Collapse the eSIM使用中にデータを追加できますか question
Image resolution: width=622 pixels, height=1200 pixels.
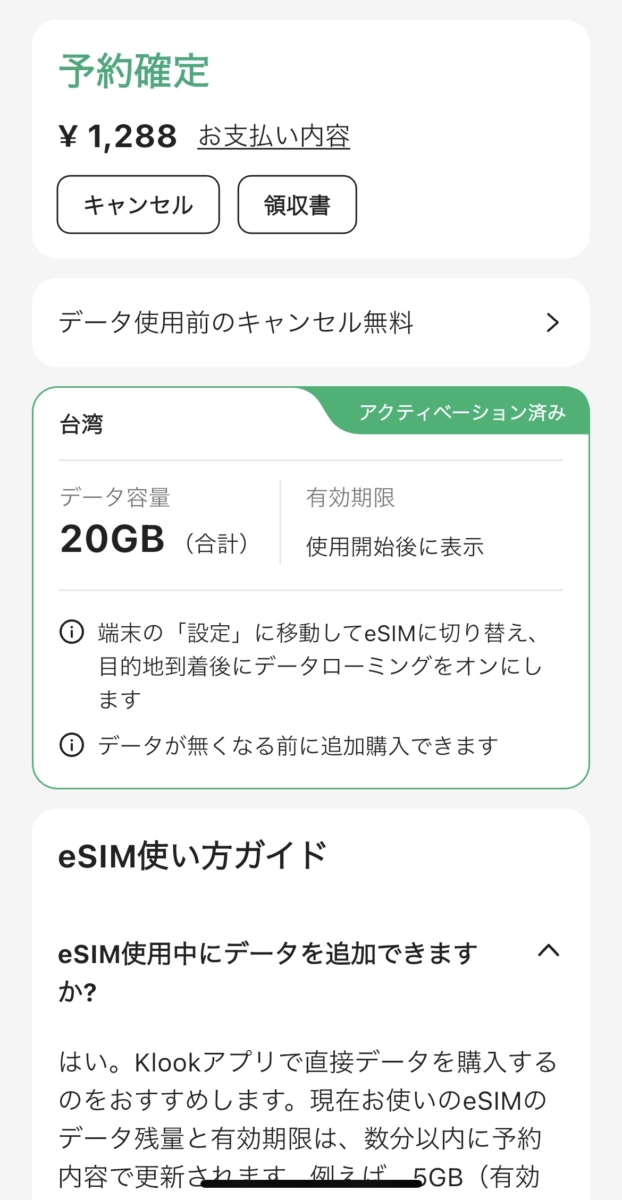(548, 952)
